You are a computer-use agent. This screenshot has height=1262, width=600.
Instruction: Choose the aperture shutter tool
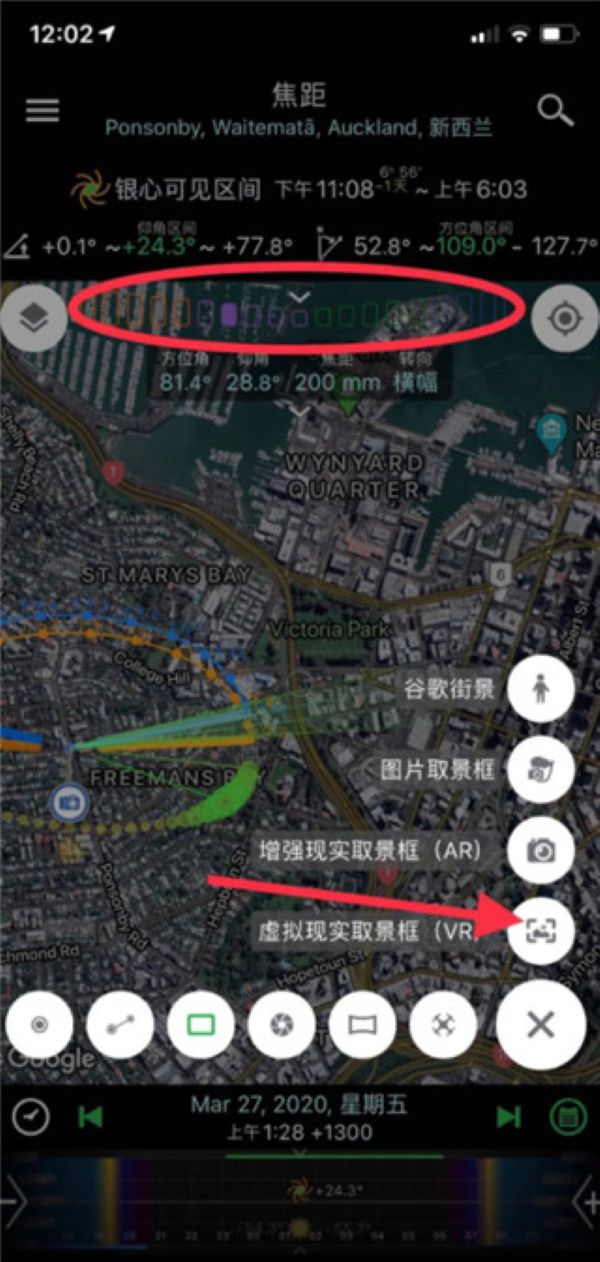coord(281,1025)
